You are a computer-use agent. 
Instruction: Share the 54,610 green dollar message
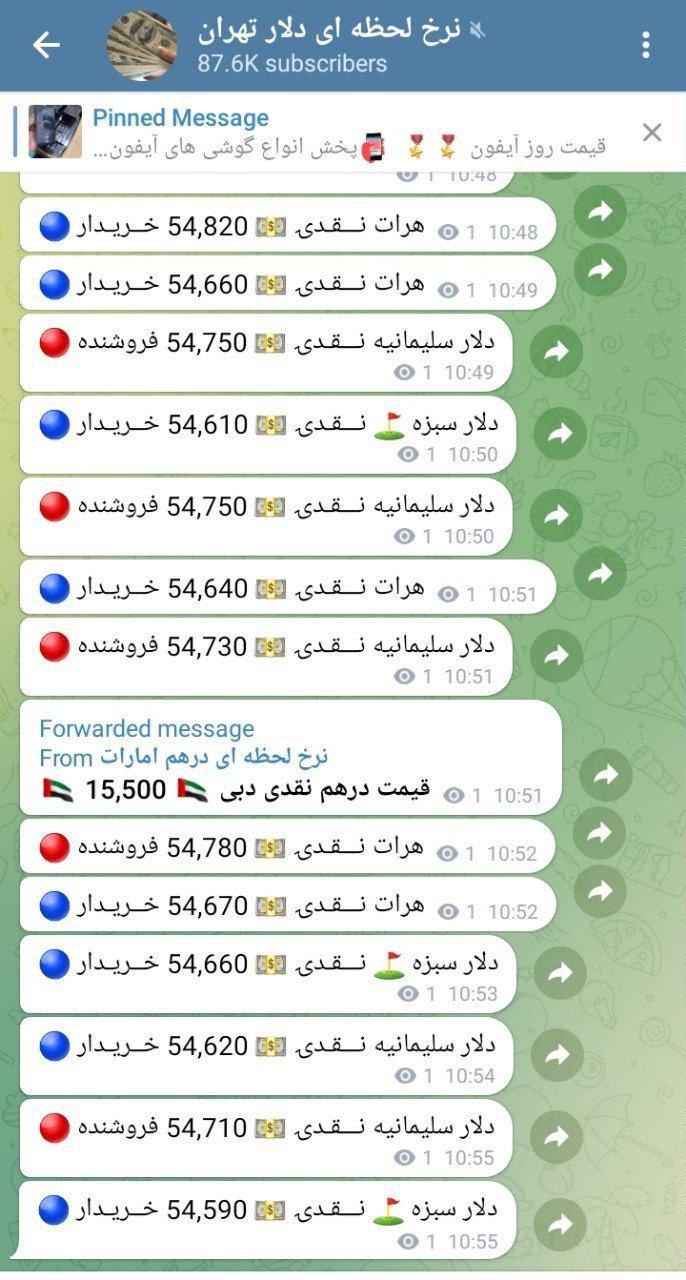(558, 433)
